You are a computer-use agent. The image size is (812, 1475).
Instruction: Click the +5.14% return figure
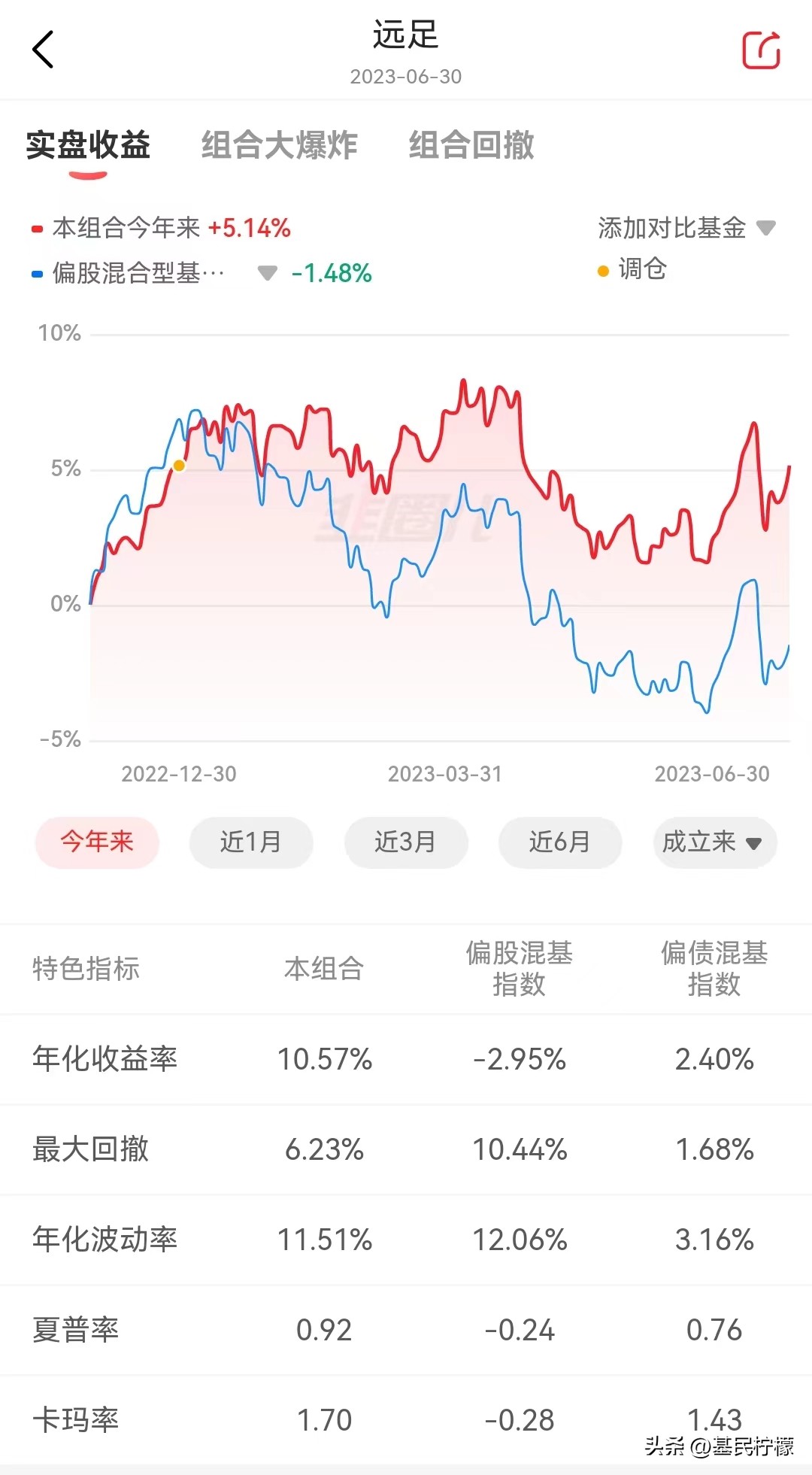tap(248, 227)
